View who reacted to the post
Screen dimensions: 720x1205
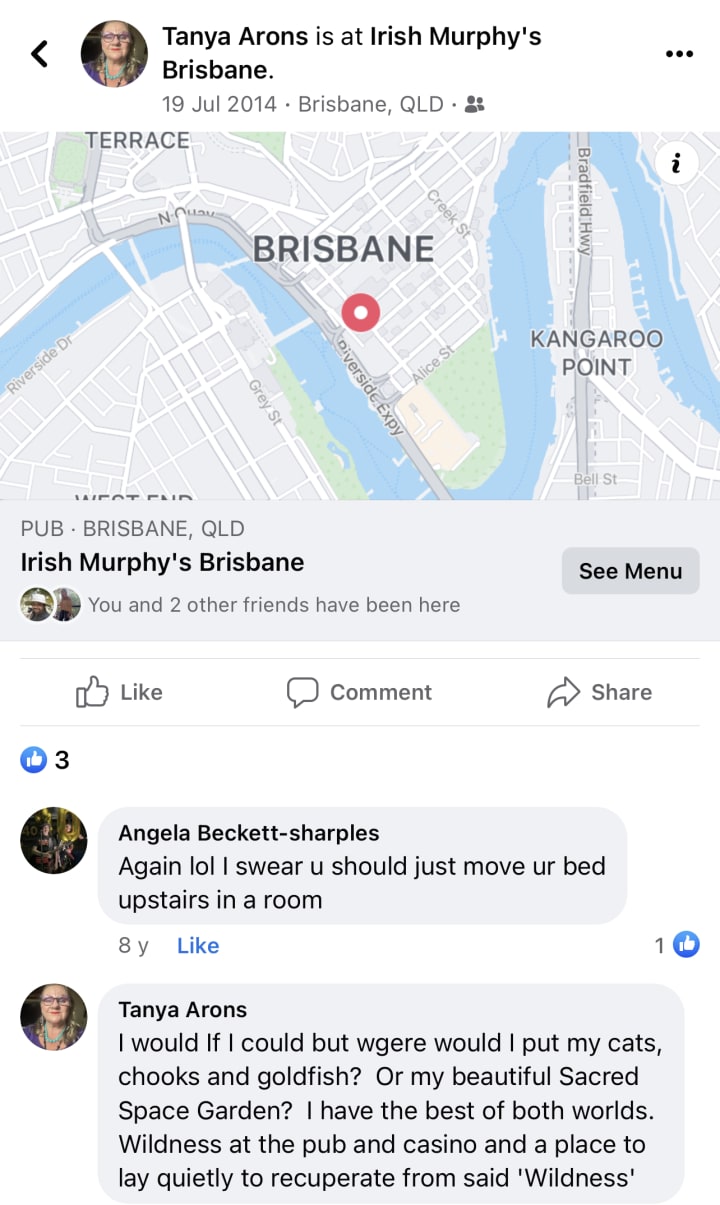46,760
